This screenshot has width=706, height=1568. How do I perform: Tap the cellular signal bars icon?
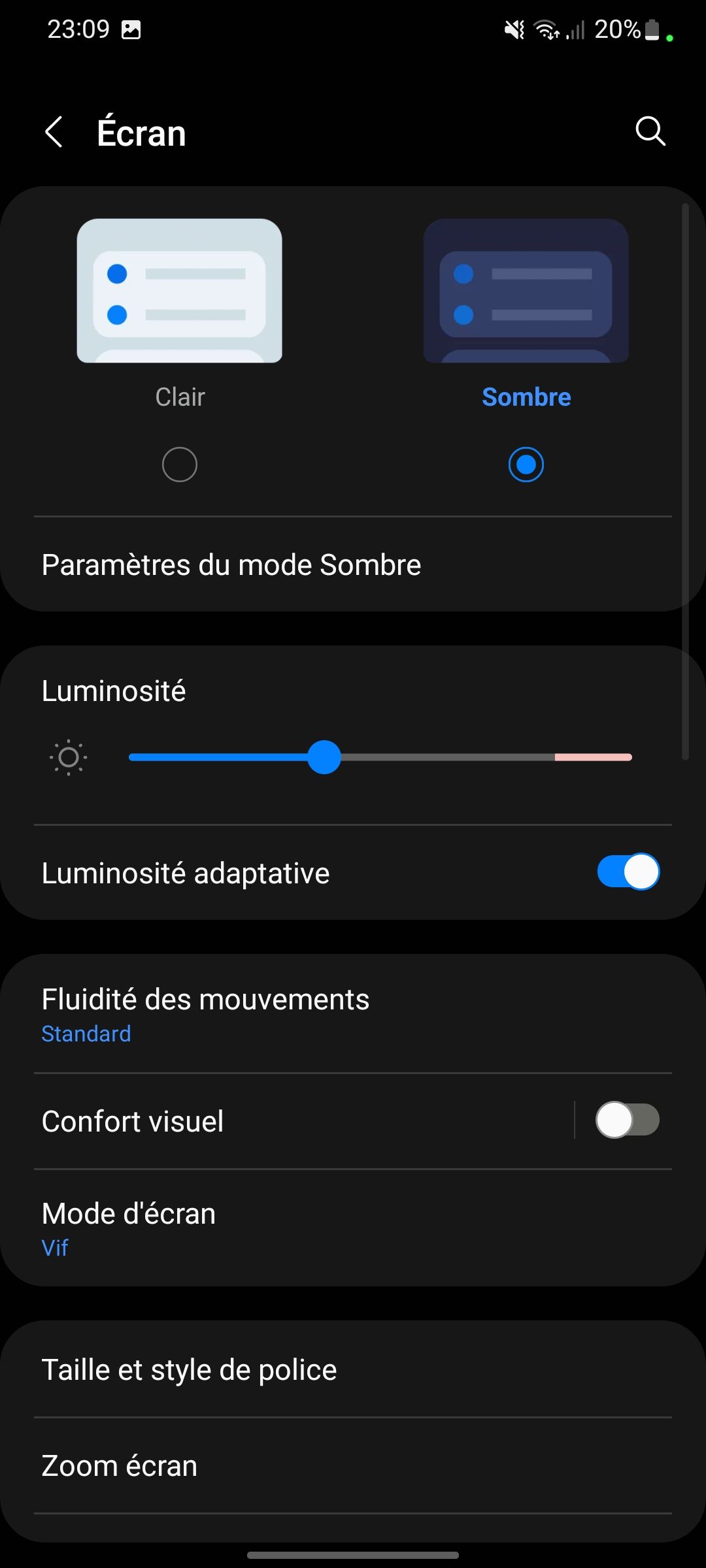(x=575, y=29)
